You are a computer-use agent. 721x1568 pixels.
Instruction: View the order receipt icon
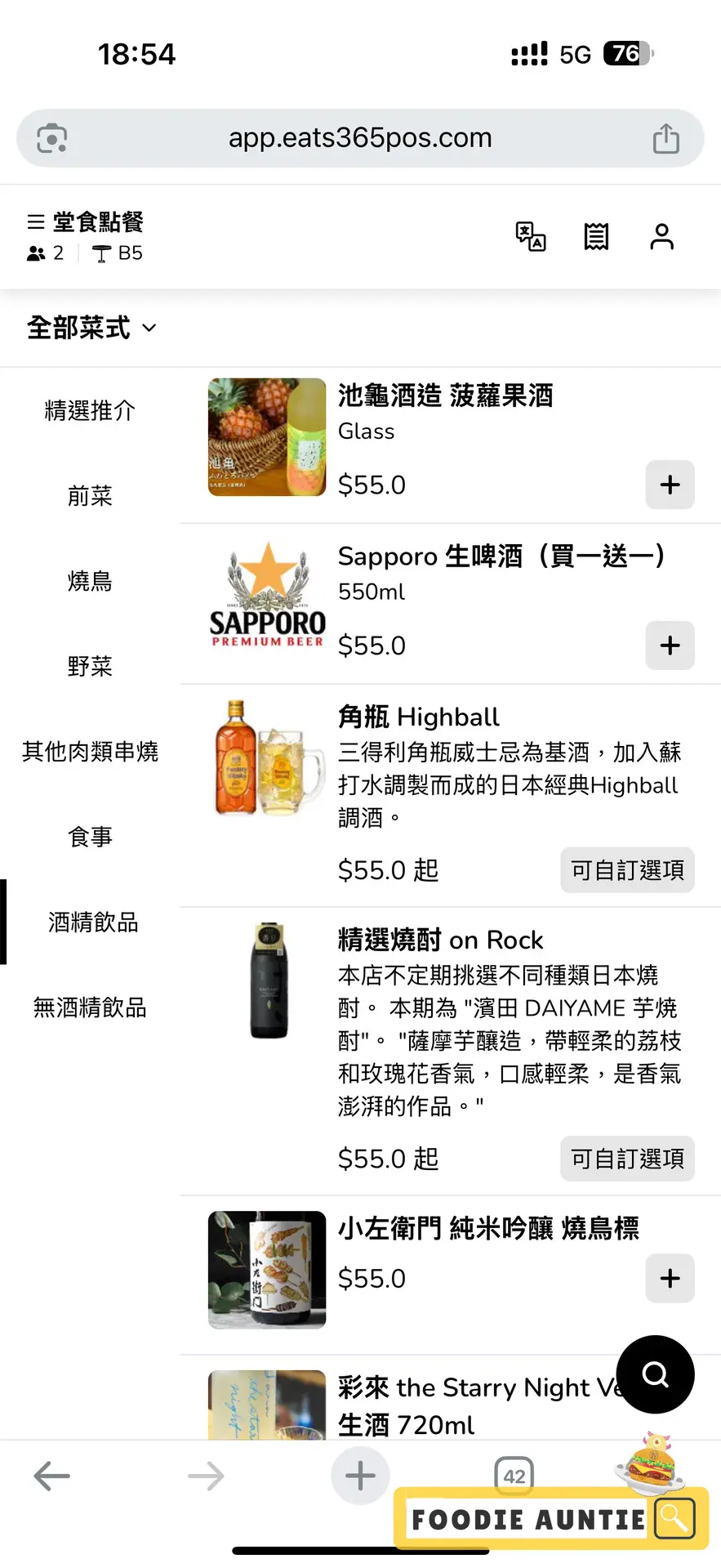tap(596, 237)
